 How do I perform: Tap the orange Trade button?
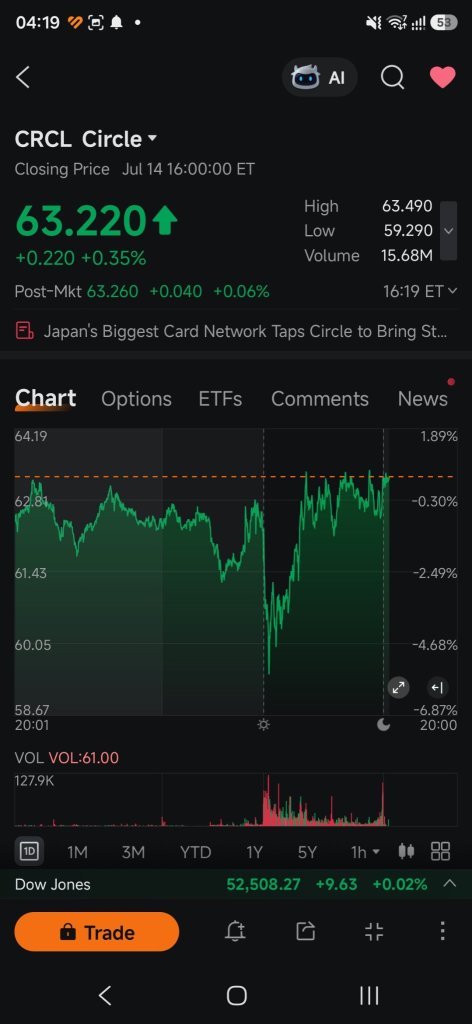[97, 932]
